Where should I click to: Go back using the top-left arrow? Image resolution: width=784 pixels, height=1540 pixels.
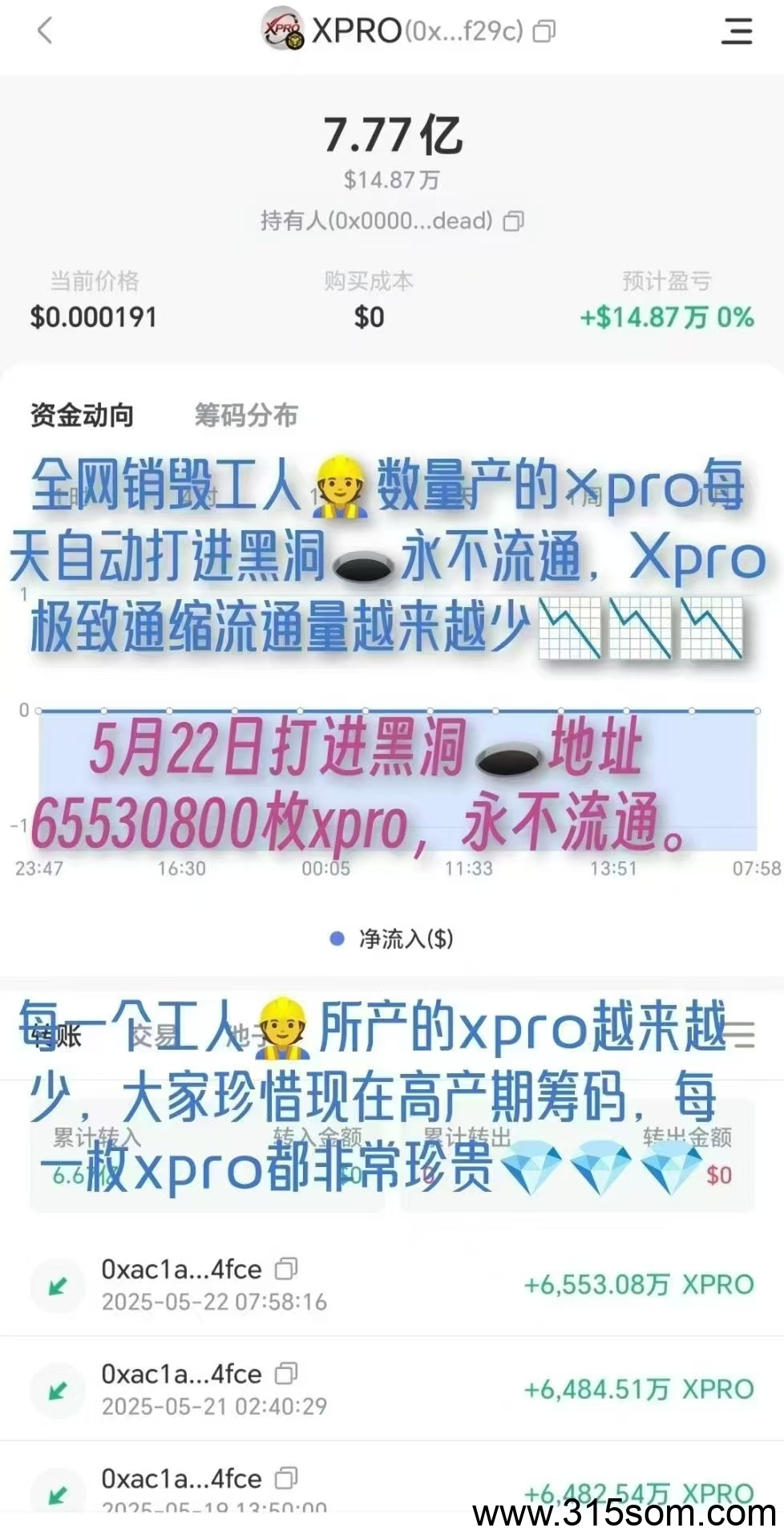tap(45, 31)
